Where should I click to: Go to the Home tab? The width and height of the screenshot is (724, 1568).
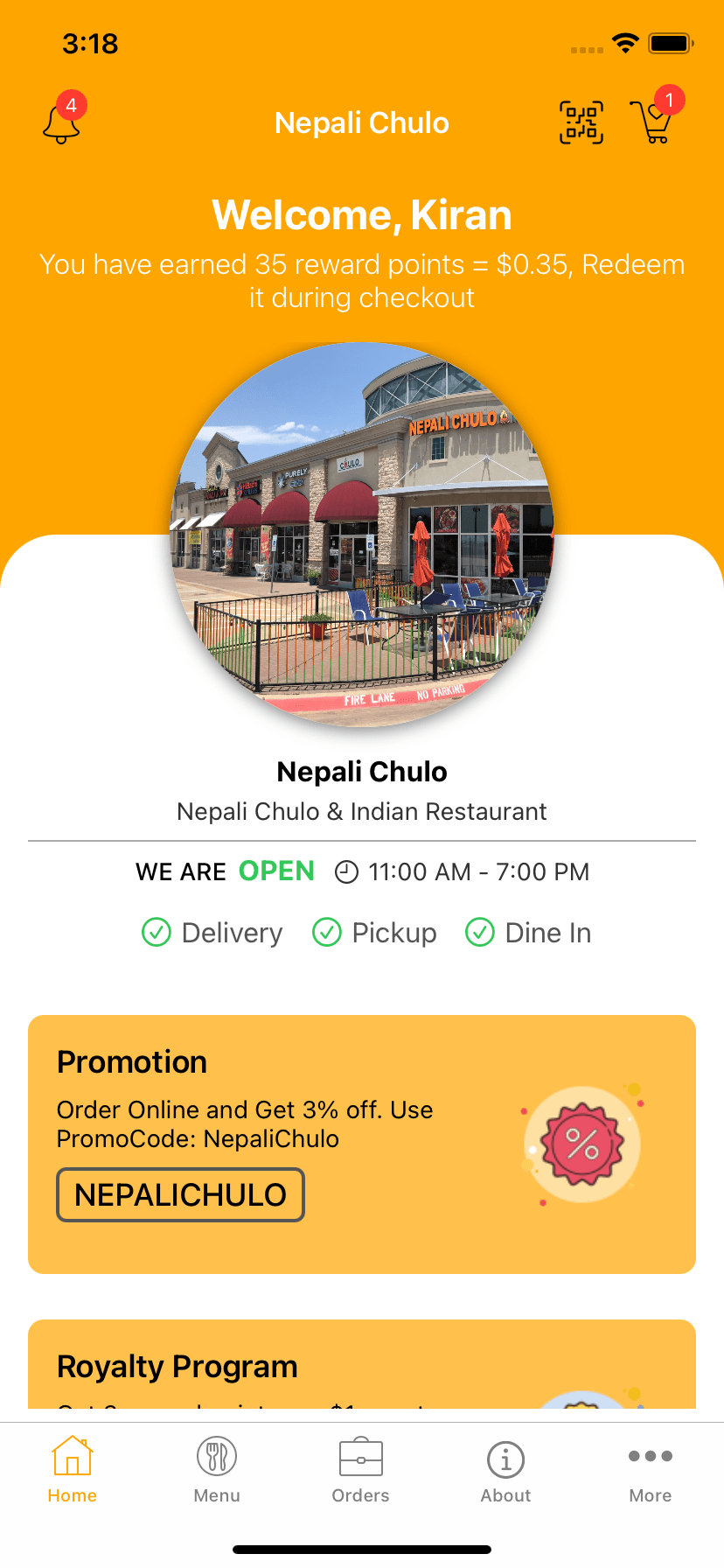coord(73,1470)
